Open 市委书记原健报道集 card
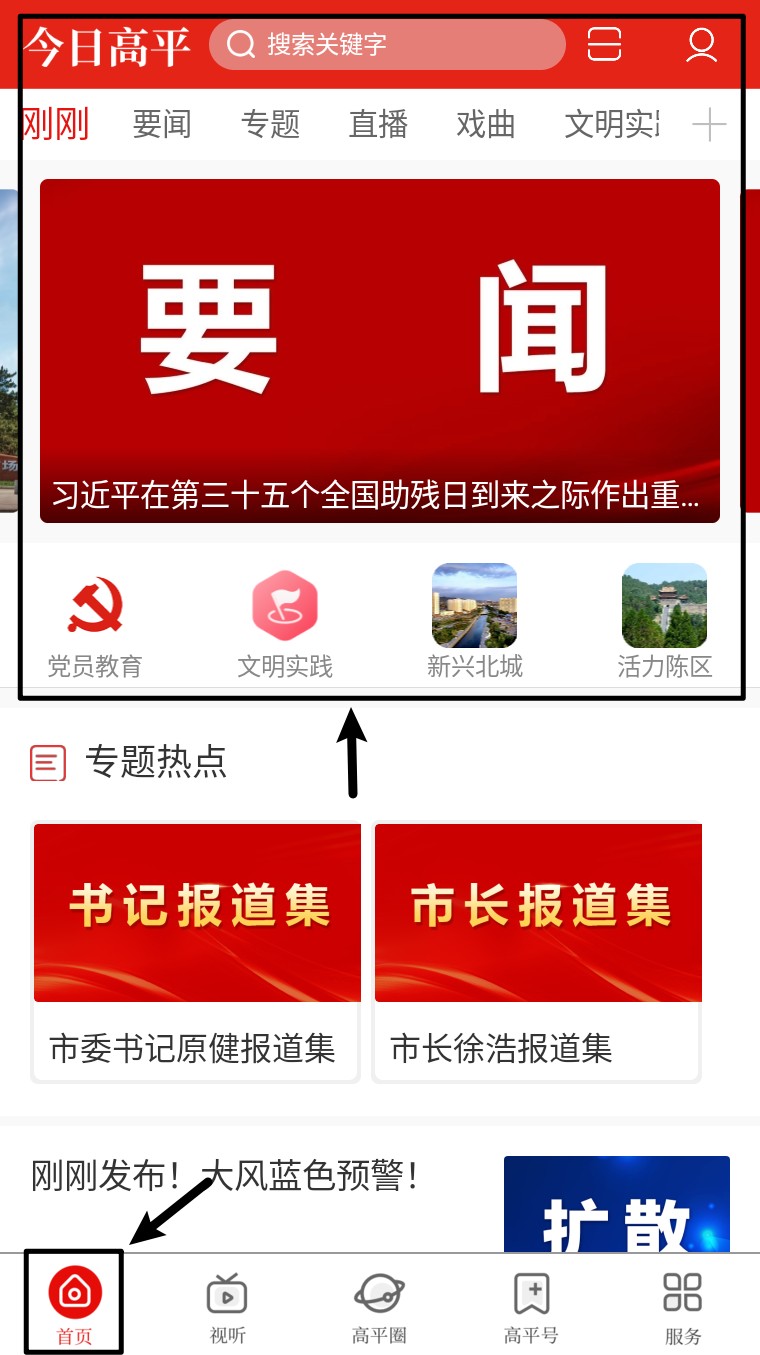This screenshot has width=760, height=1355. (x=196, y=952)
